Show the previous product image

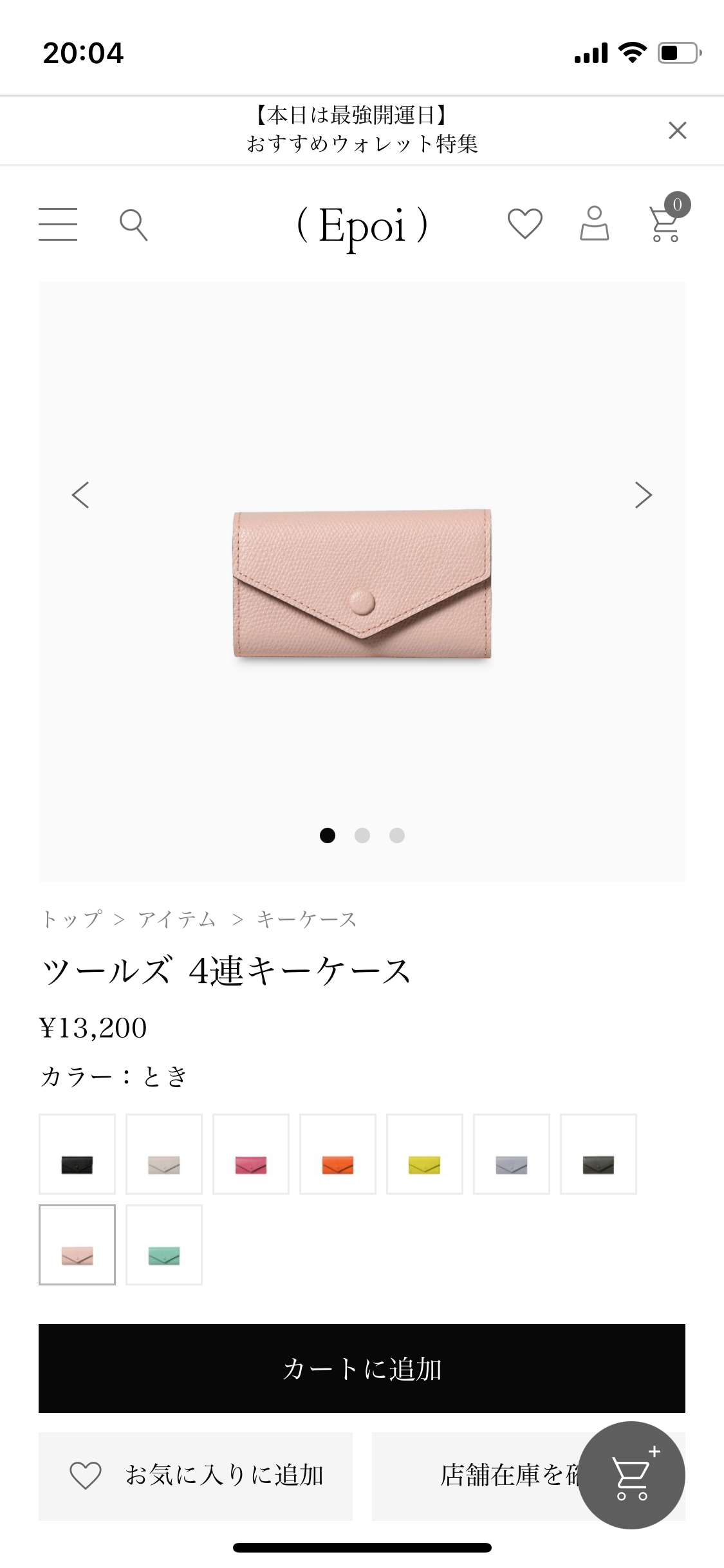pyautogui.click(x=81, y=495)
